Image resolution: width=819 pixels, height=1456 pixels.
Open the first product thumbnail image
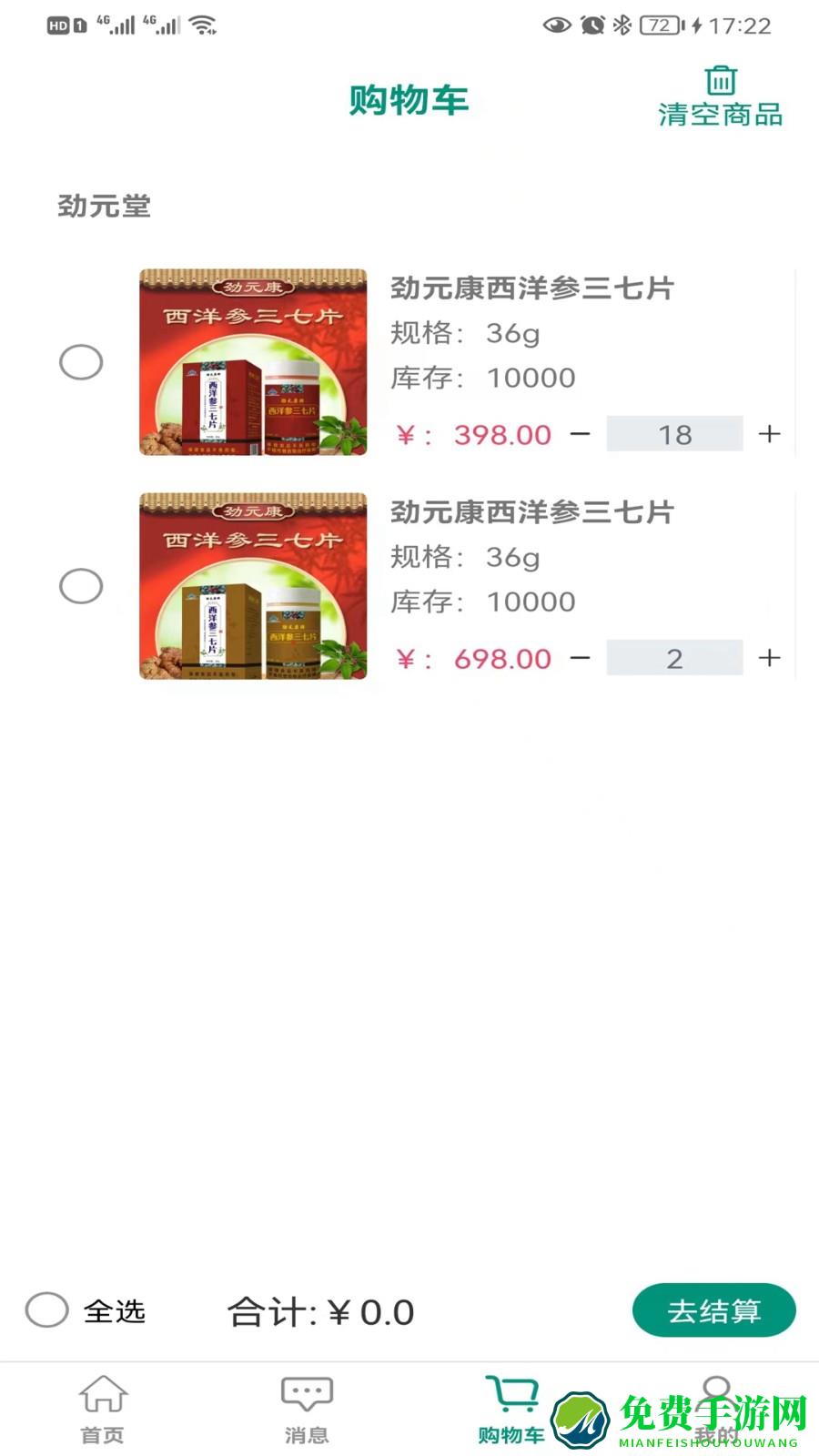(x=253, y=361)
